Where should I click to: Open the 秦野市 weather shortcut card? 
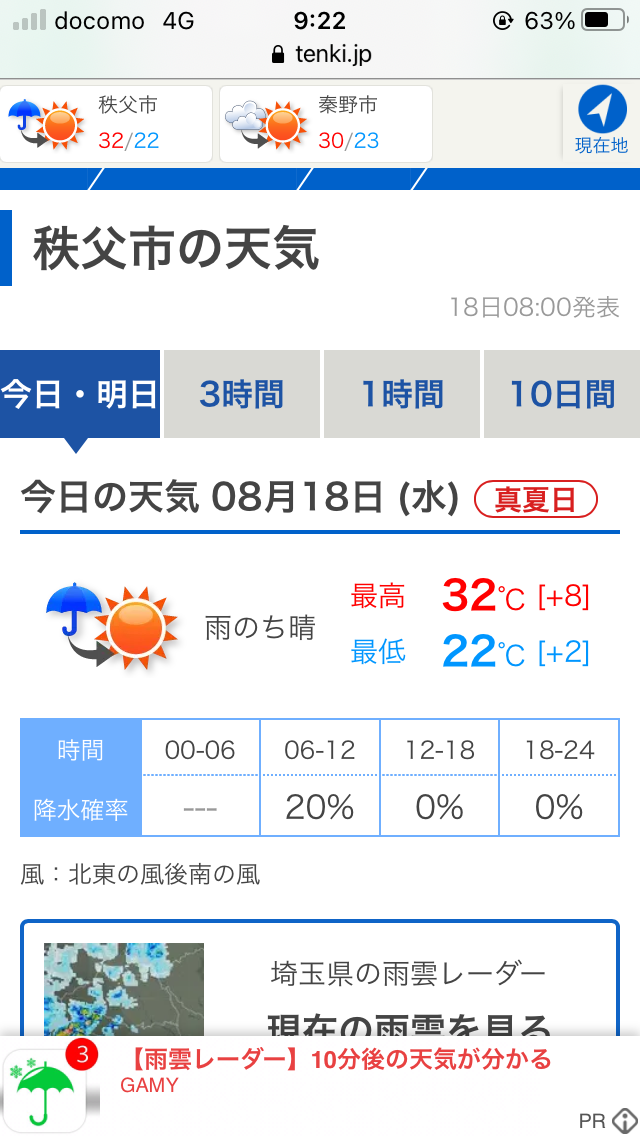(326, 124)
